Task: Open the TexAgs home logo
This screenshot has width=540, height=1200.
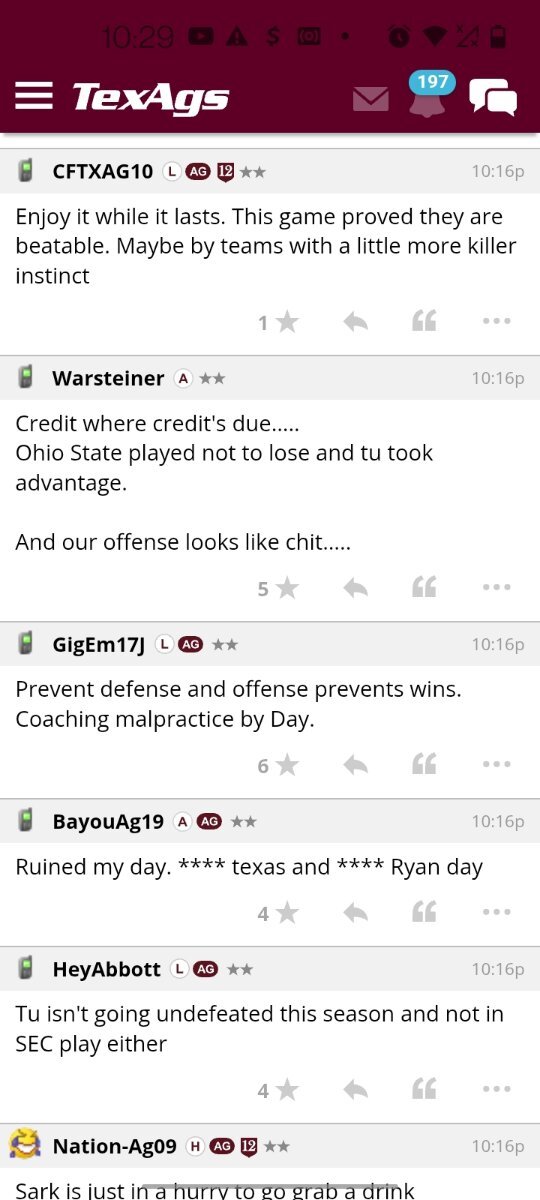Action: 151,97
